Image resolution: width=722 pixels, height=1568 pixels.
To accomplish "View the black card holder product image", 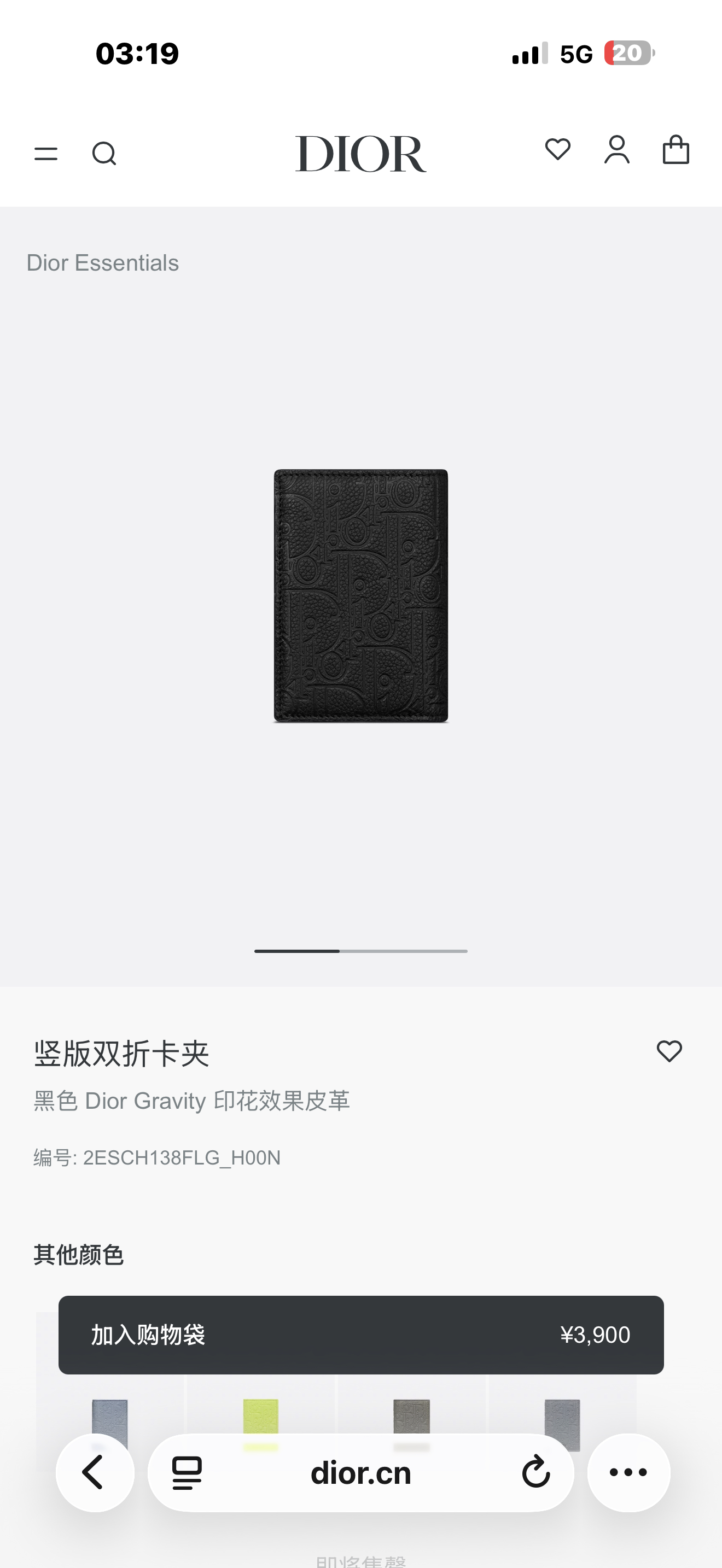I will [360, 595].
